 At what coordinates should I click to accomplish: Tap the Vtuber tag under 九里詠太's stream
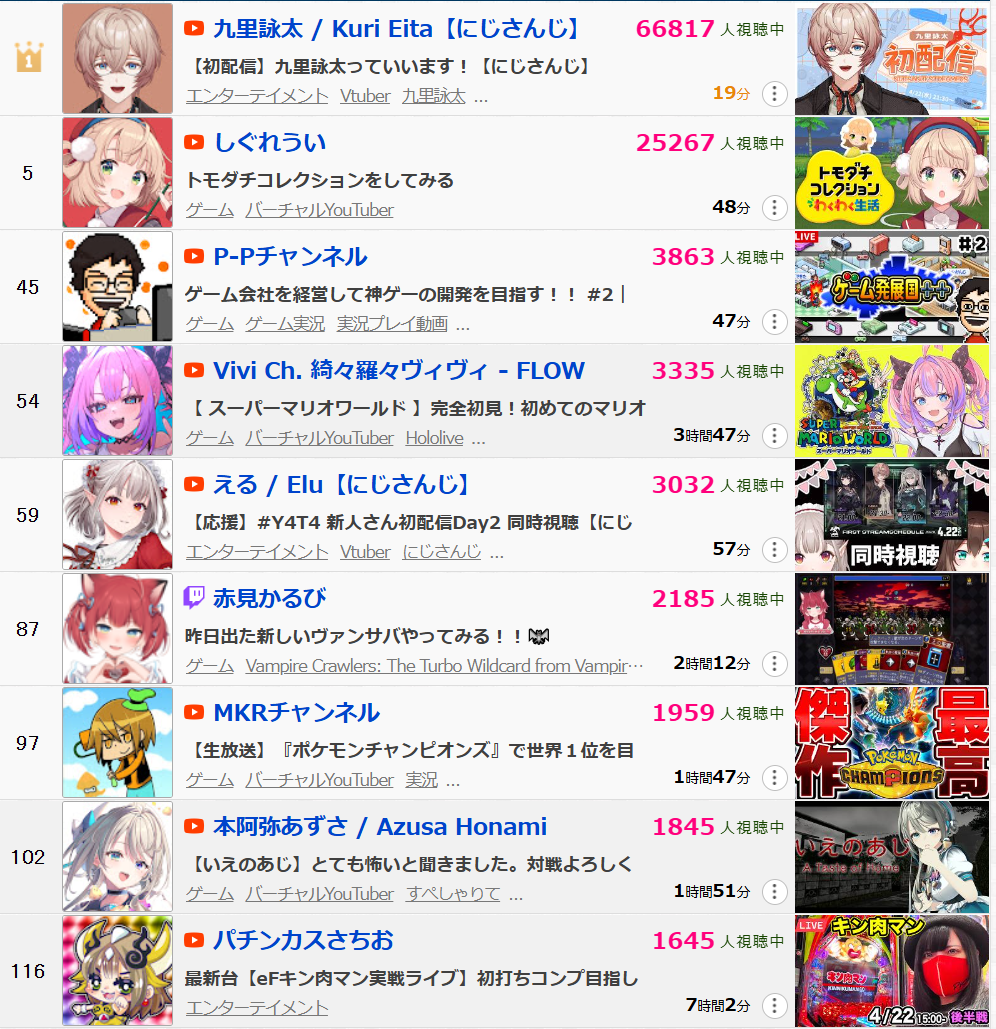365,96
